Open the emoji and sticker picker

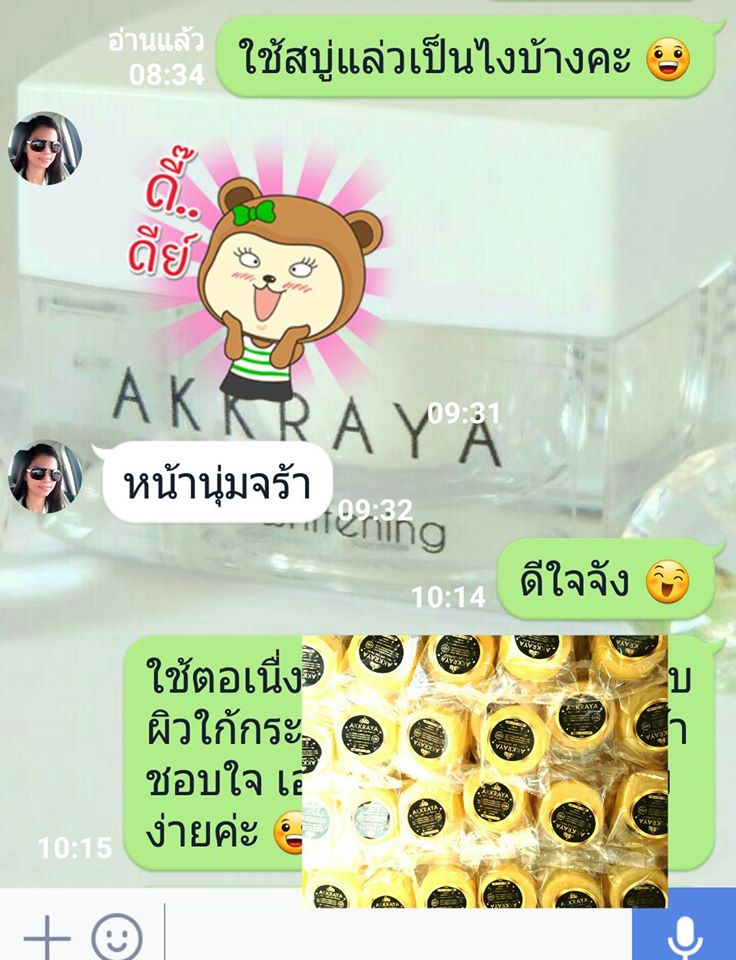pos(116,938)
